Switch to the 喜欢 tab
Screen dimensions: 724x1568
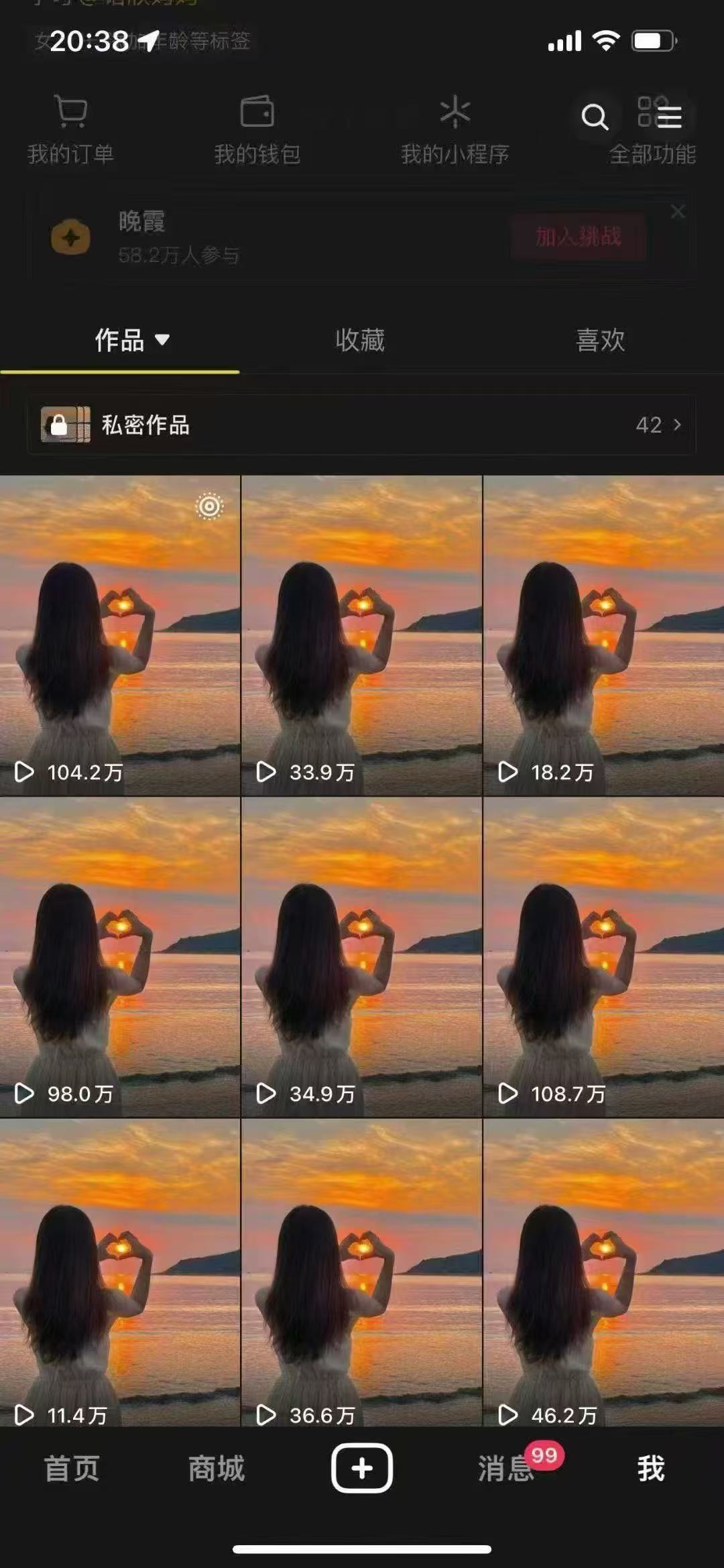pos(600,340)
